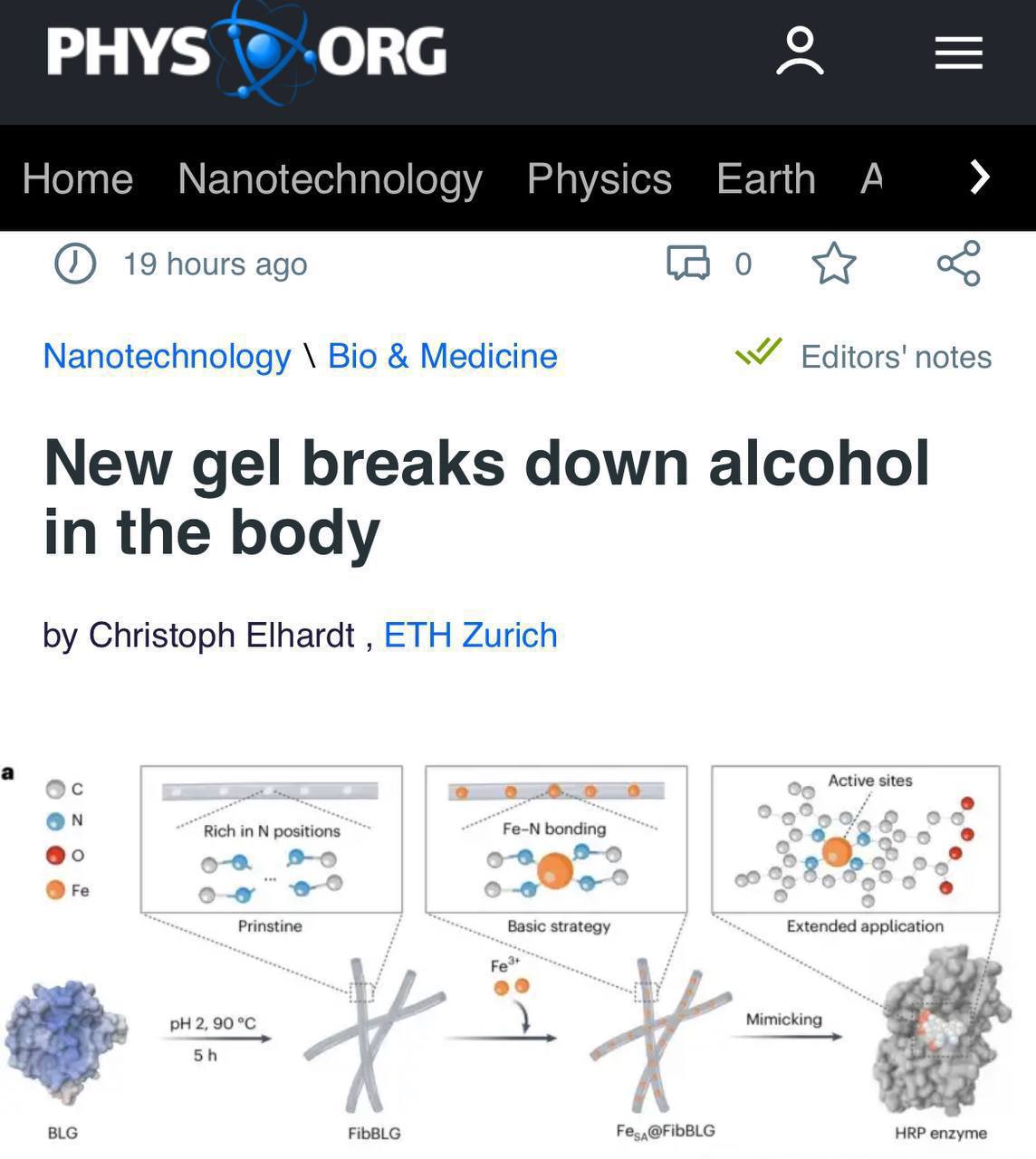Open the Earth section

click(765, 178)
